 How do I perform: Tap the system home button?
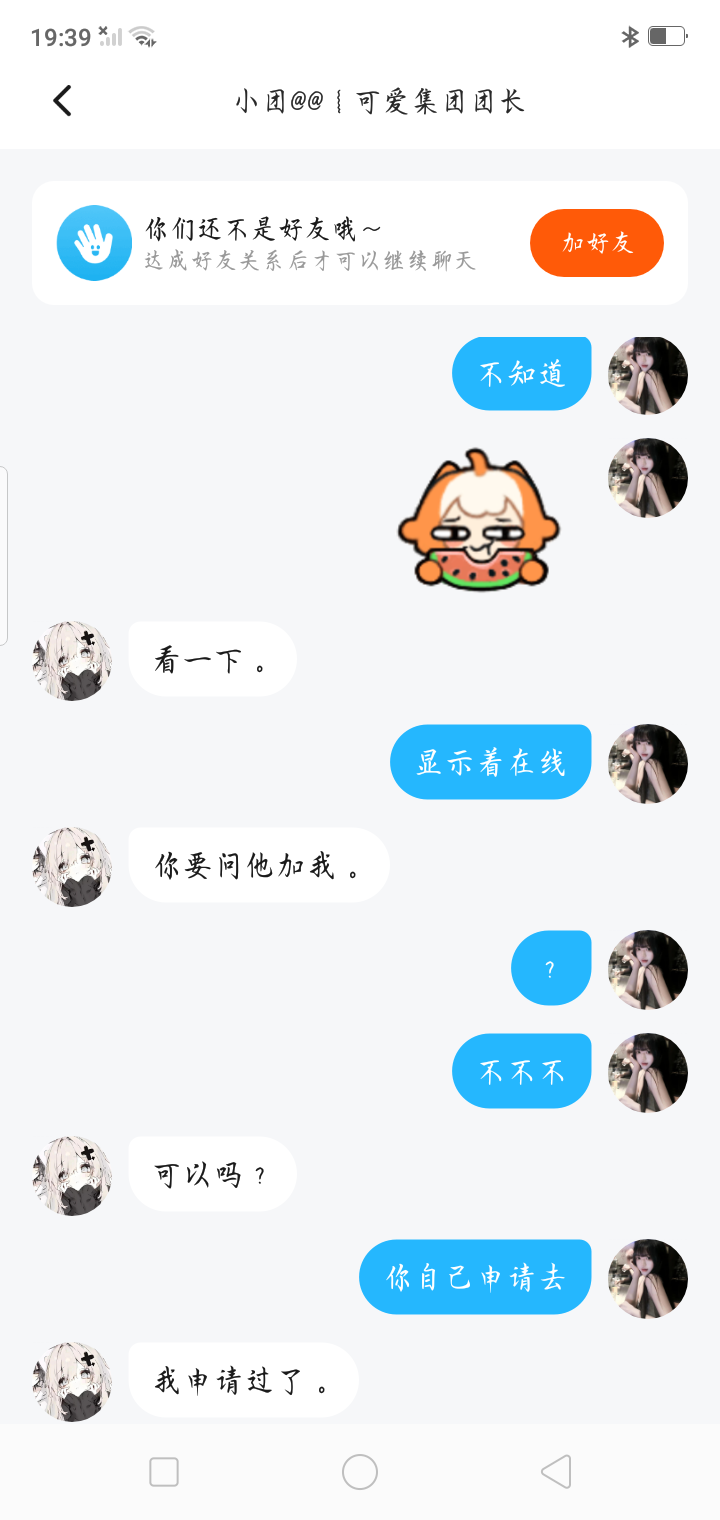coord(360,1472)
